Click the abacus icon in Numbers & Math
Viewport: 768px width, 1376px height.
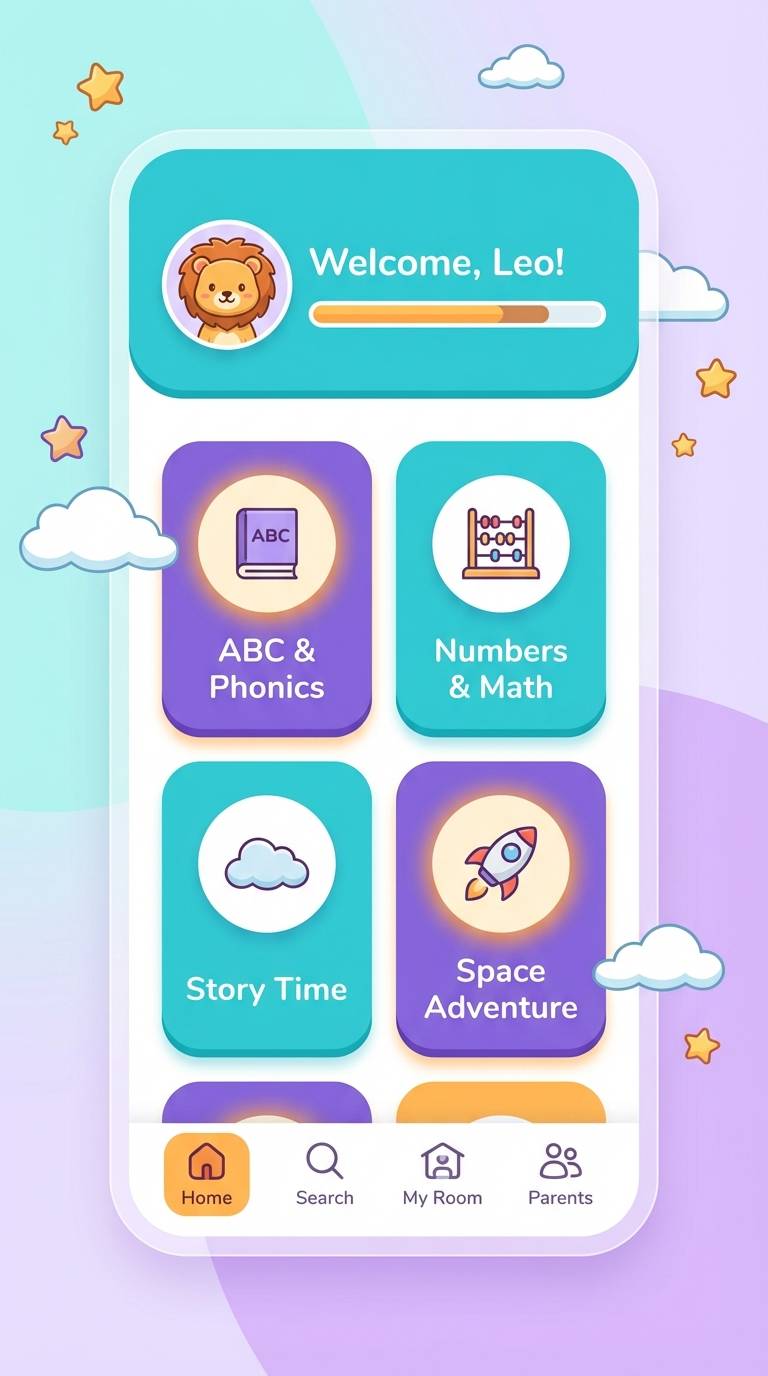[x=500, y=543]
